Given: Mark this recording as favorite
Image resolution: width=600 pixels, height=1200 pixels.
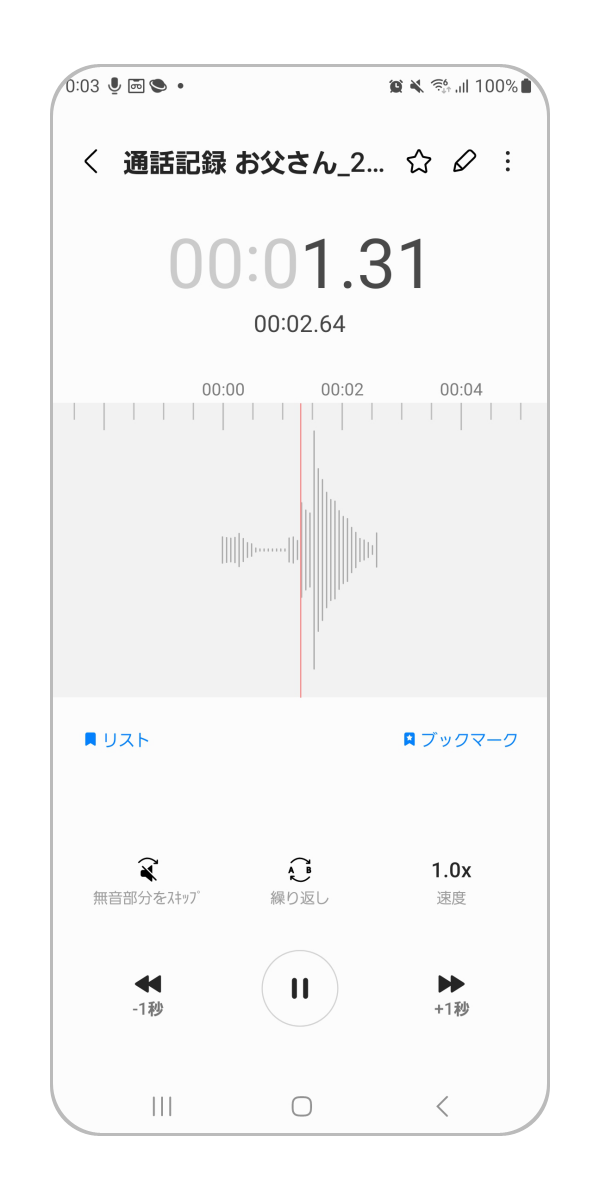Looking at the screenshot, I should (x=418, y=162).
